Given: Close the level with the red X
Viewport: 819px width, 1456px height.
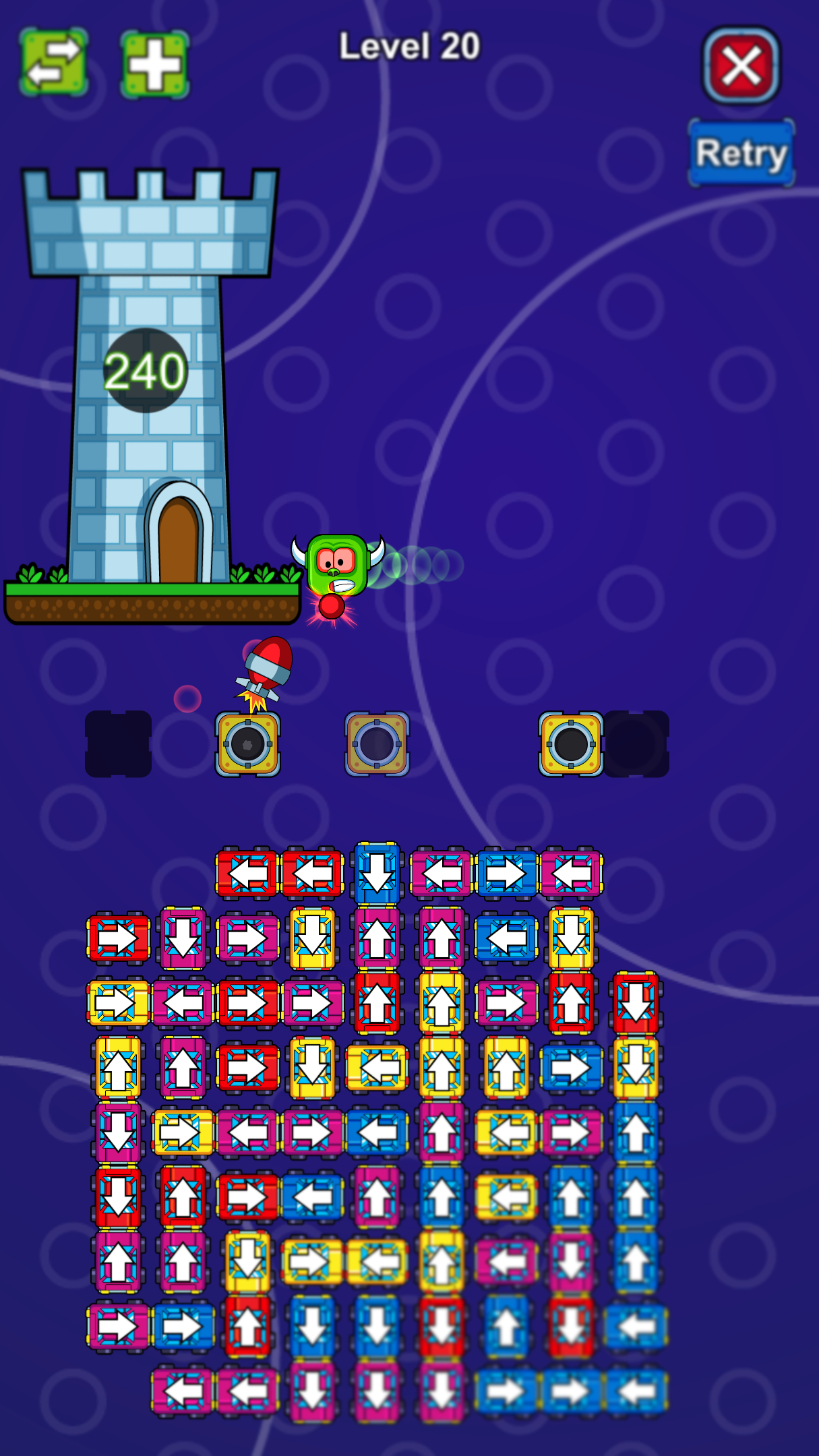Looking at the screenshot, I should coord(741,65).
